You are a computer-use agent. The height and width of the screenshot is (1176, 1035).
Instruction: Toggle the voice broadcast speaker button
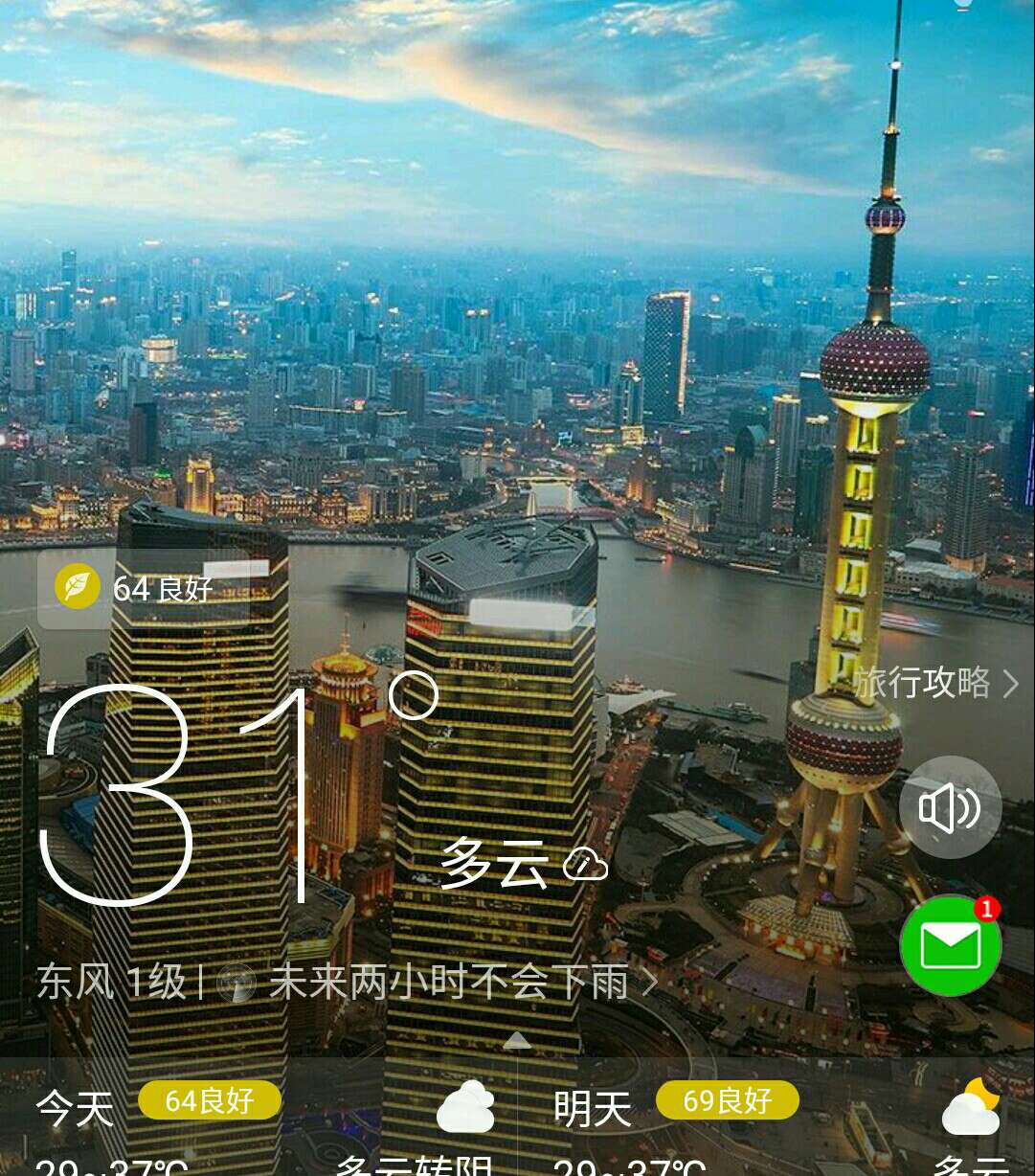pyautogui.click(x=951, y=806)
